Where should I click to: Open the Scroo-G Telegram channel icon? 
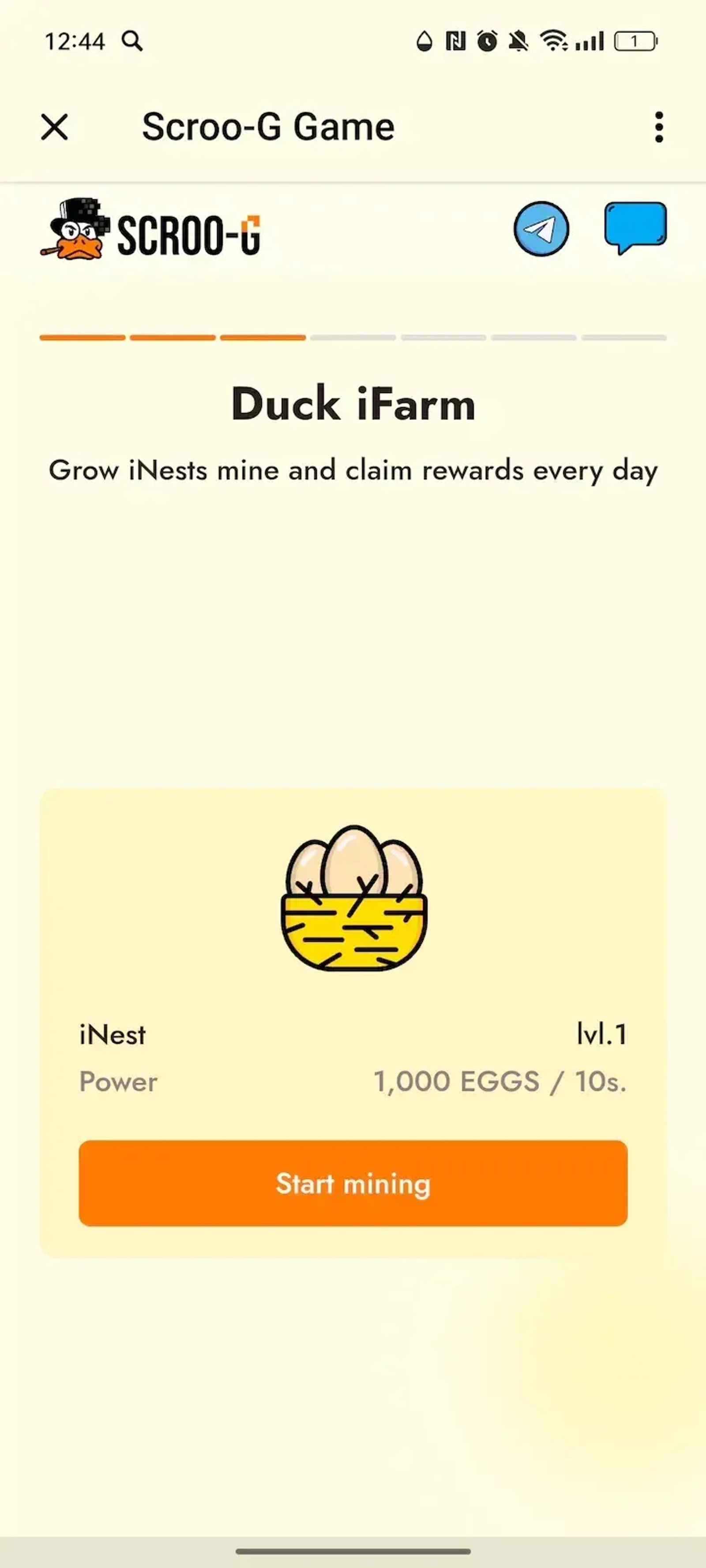pyautogui.click(x=541, y=230)
